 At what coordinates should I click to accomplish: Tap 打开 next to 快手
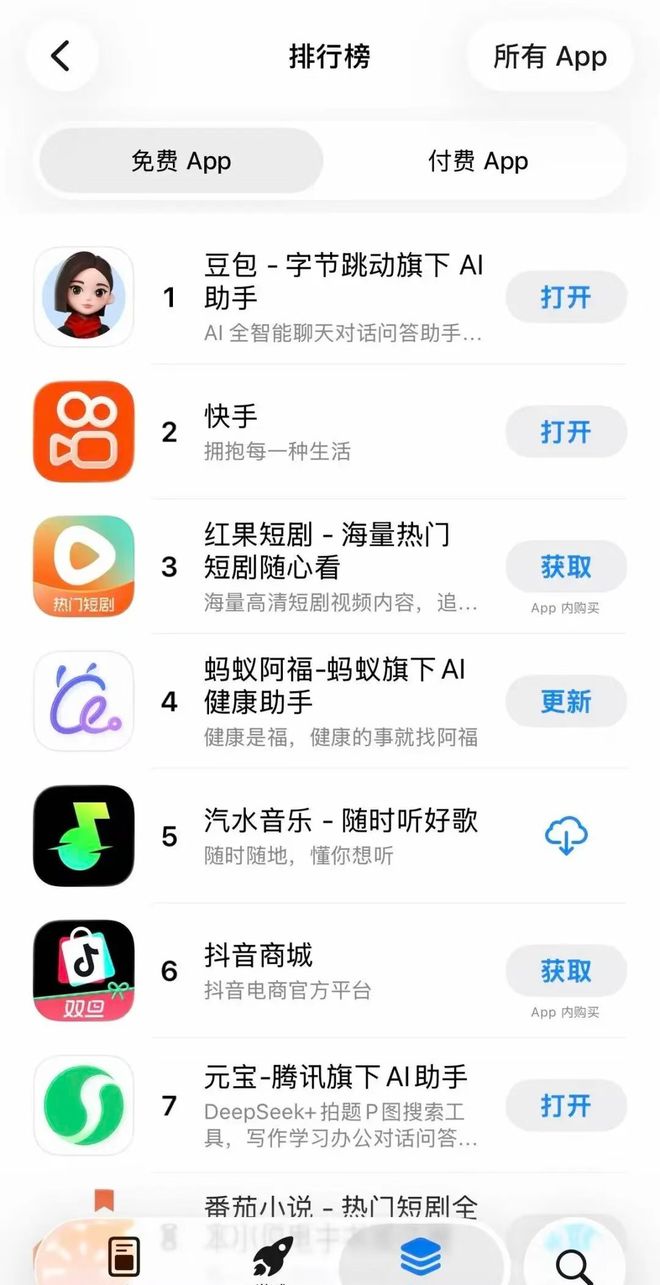(x=566, y=432)
